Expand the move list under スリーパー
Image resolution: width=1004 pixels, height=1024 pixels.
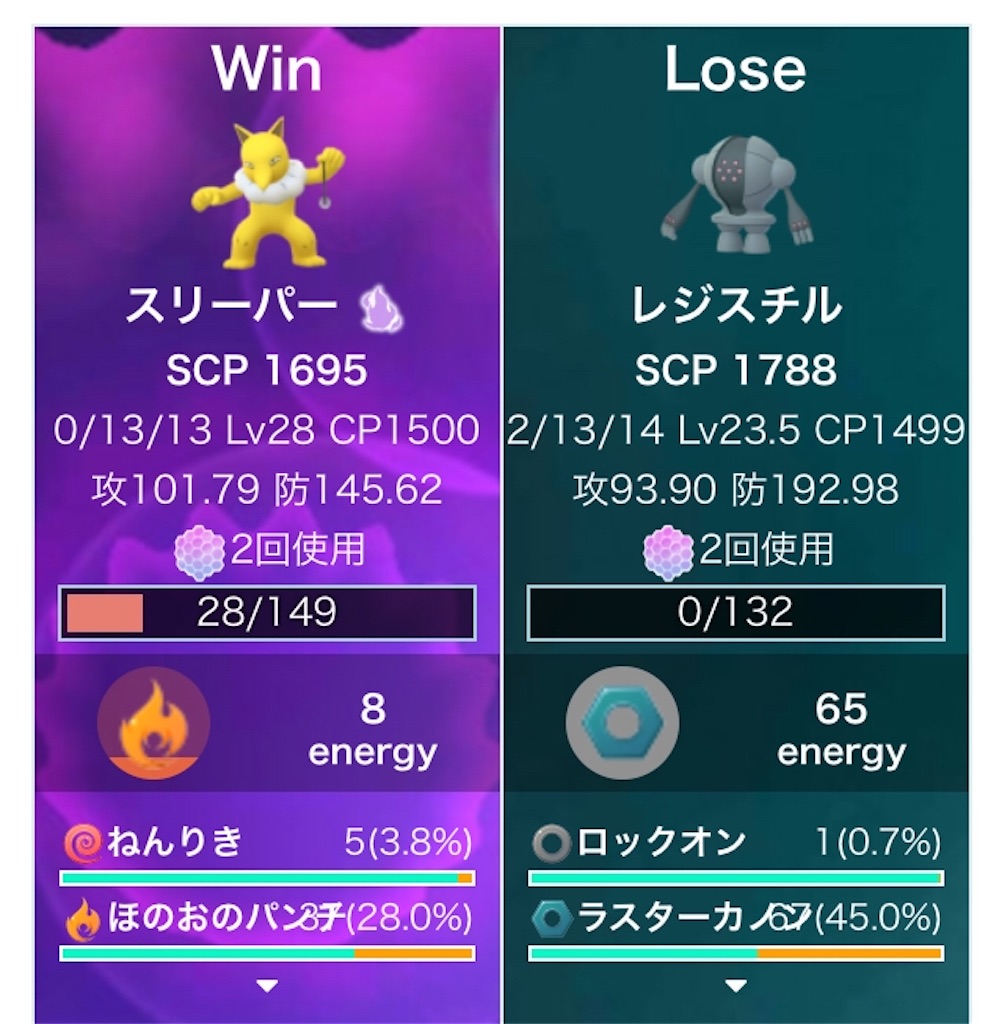click(266, 986)
